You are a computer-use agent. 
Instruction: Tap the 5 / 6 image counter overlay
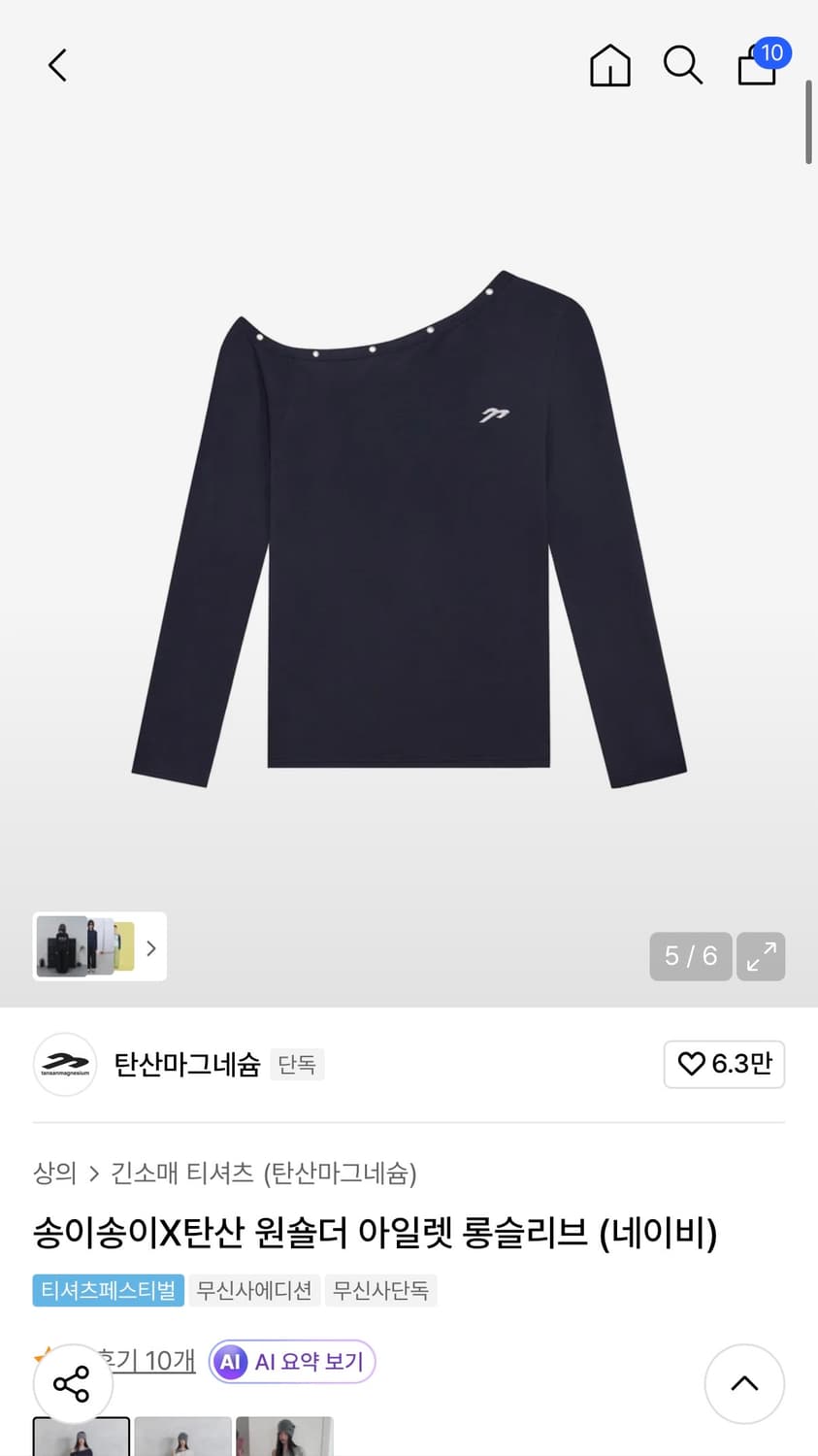coord(690,956)
